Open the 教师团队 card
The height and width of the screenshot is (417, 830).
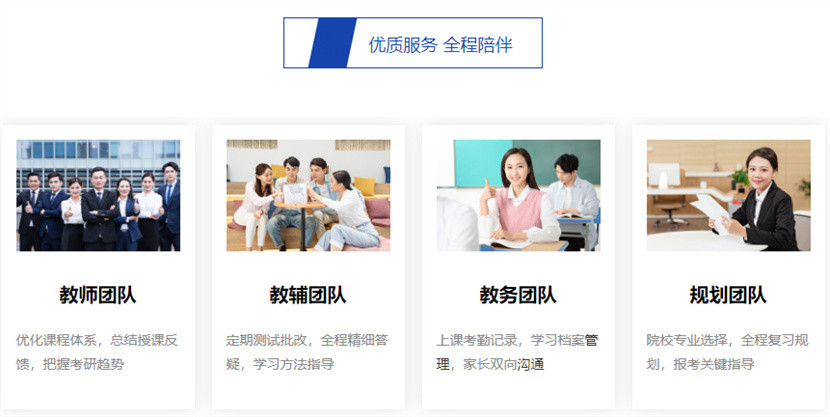click(x=98, y=294)
